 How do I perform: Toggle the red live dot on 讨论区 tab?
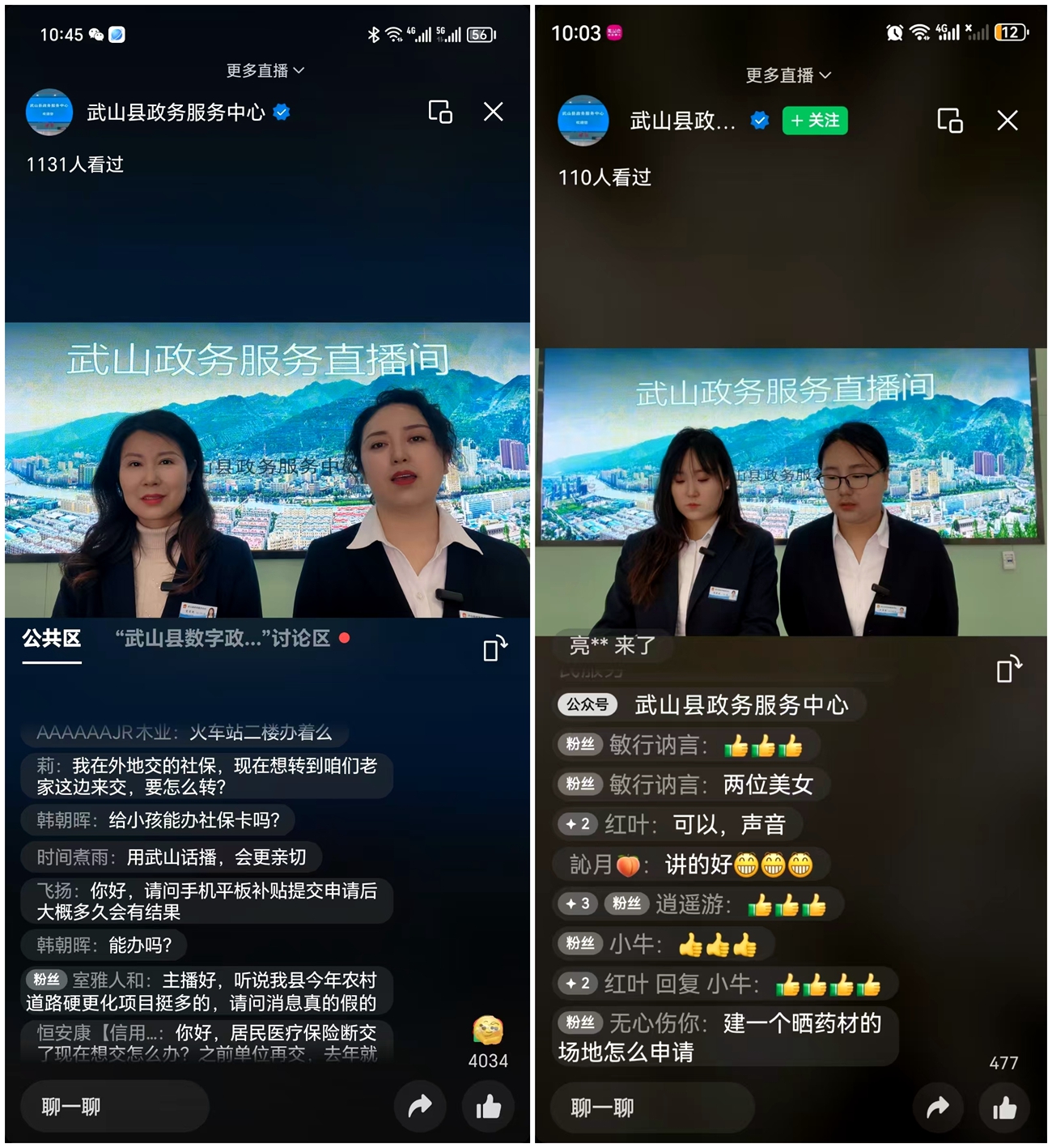point(346,638)
